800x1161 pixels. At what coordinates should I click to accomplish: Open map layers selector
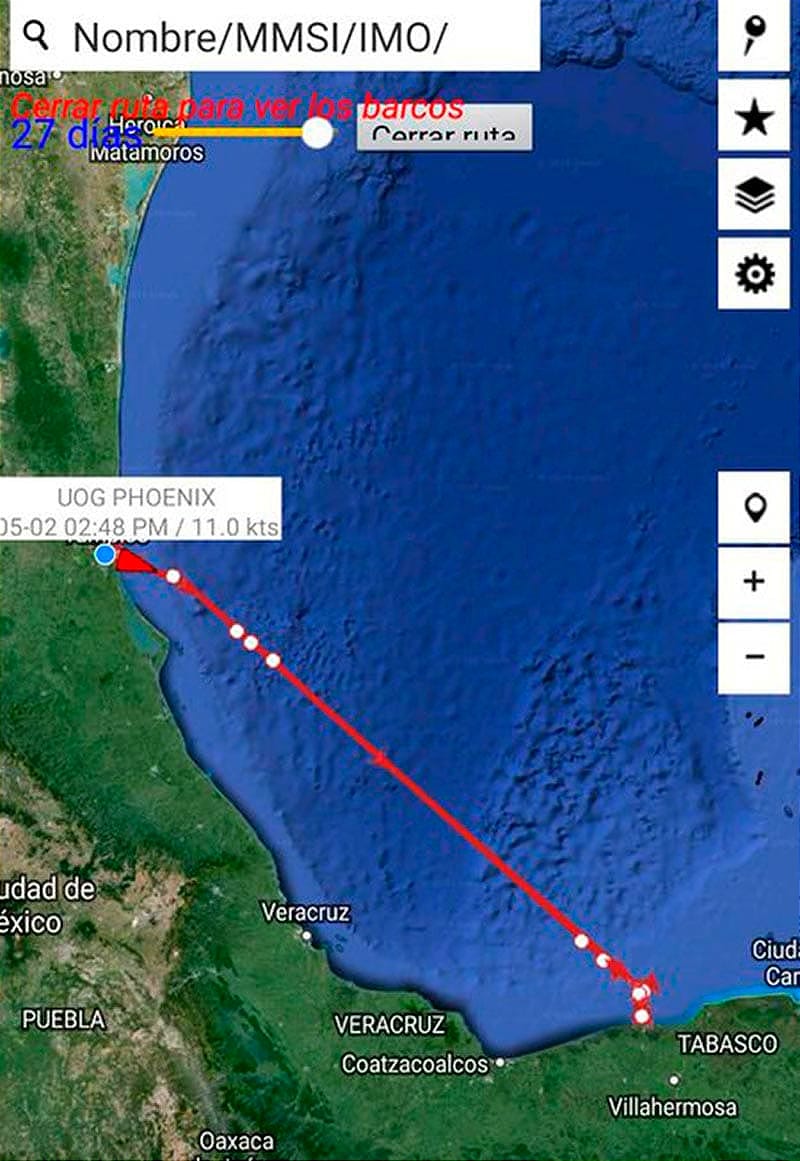click(x=754, y=195)
